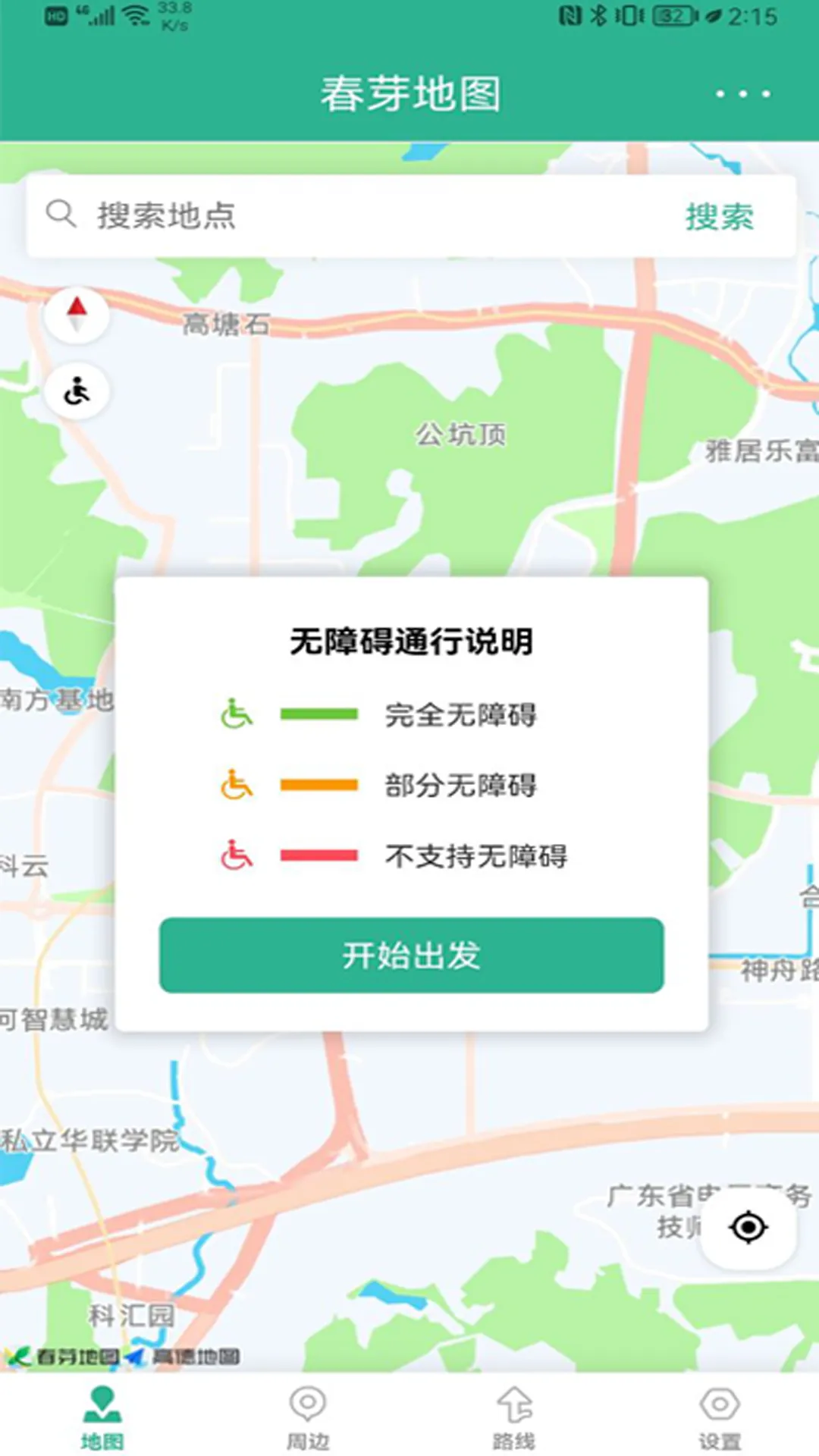Select the red not-accessible color bar
819x1456 pixels.
point(318,855)
